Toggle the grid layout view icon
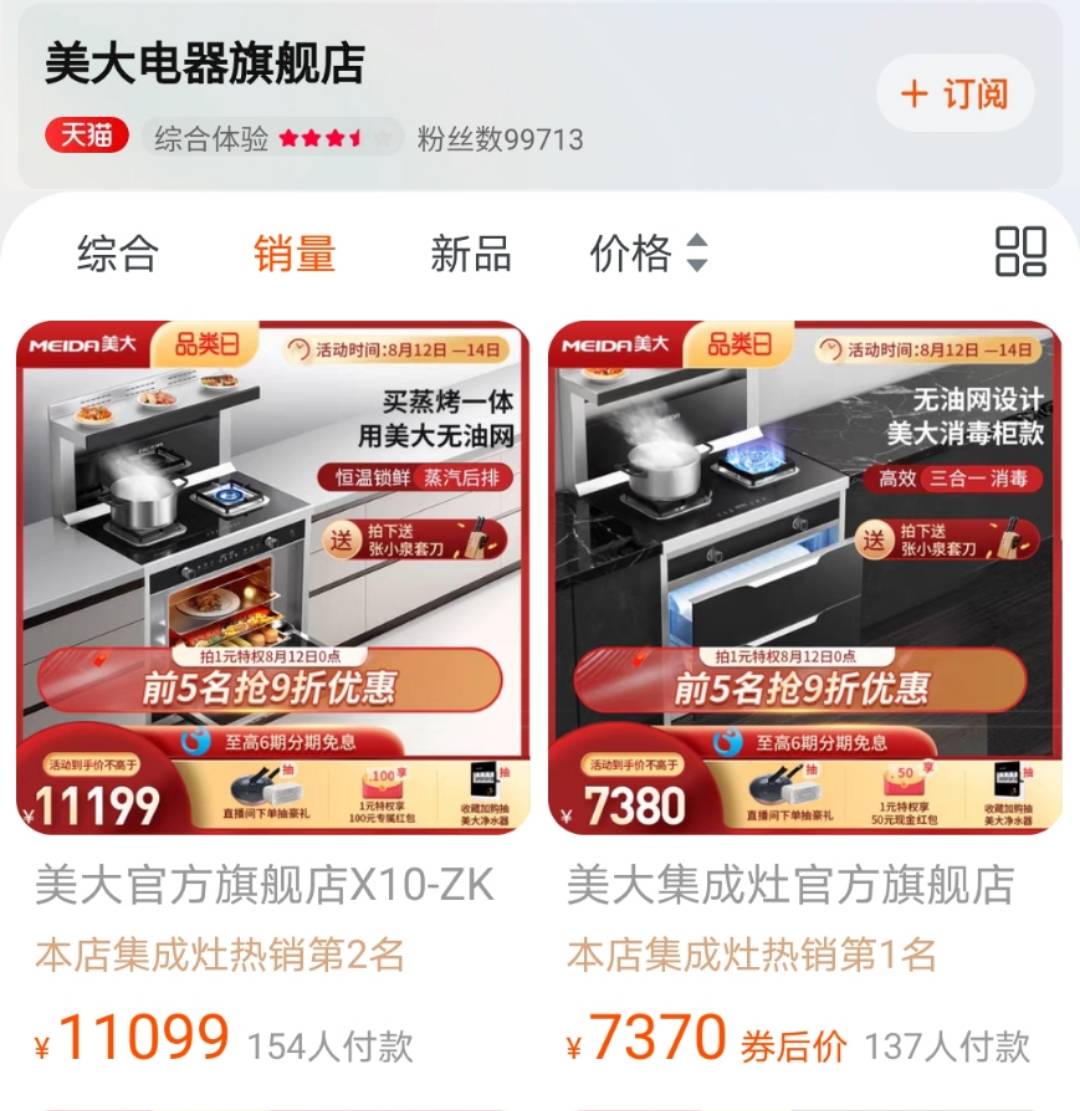 (x=1020, y=251)
